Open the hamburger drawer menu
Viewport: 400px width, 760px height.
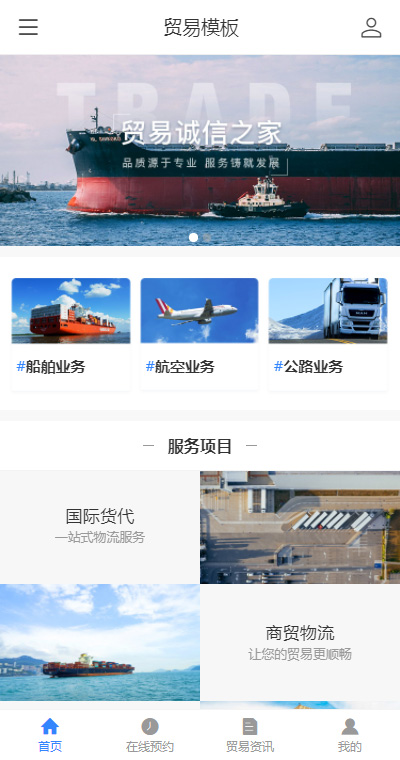tap(28, 27)
